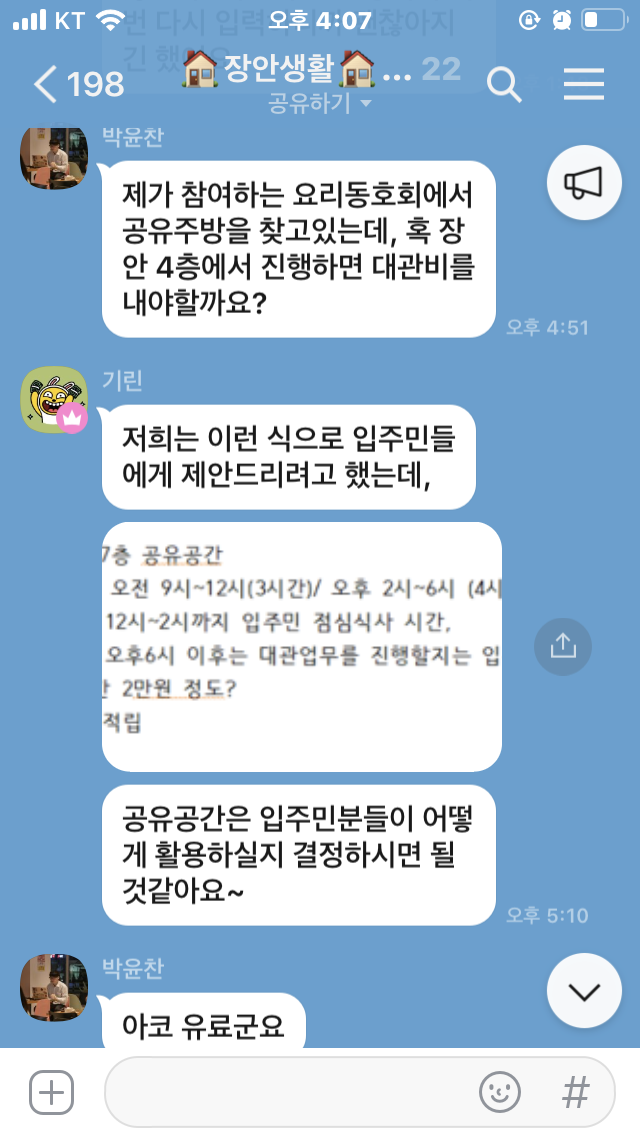This screenshot has width=640, height=1136.
Task: View 기린's profile picture
Action: (54, 400)
